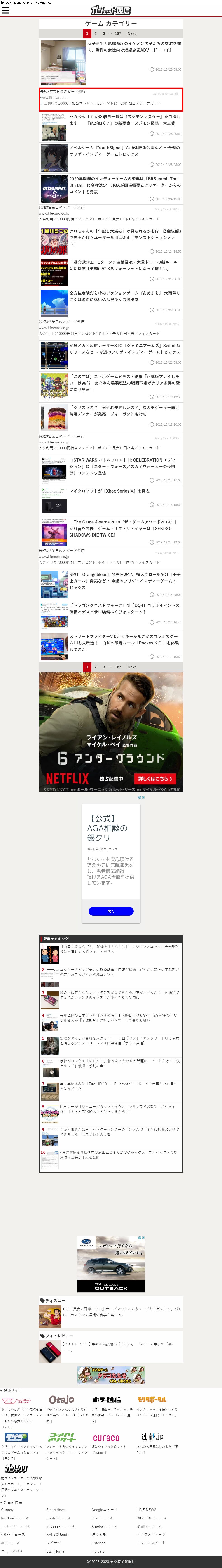Go to page 2 in top pagination
This screenshot has width=222, height=1568.
click(x=96, y=33)
